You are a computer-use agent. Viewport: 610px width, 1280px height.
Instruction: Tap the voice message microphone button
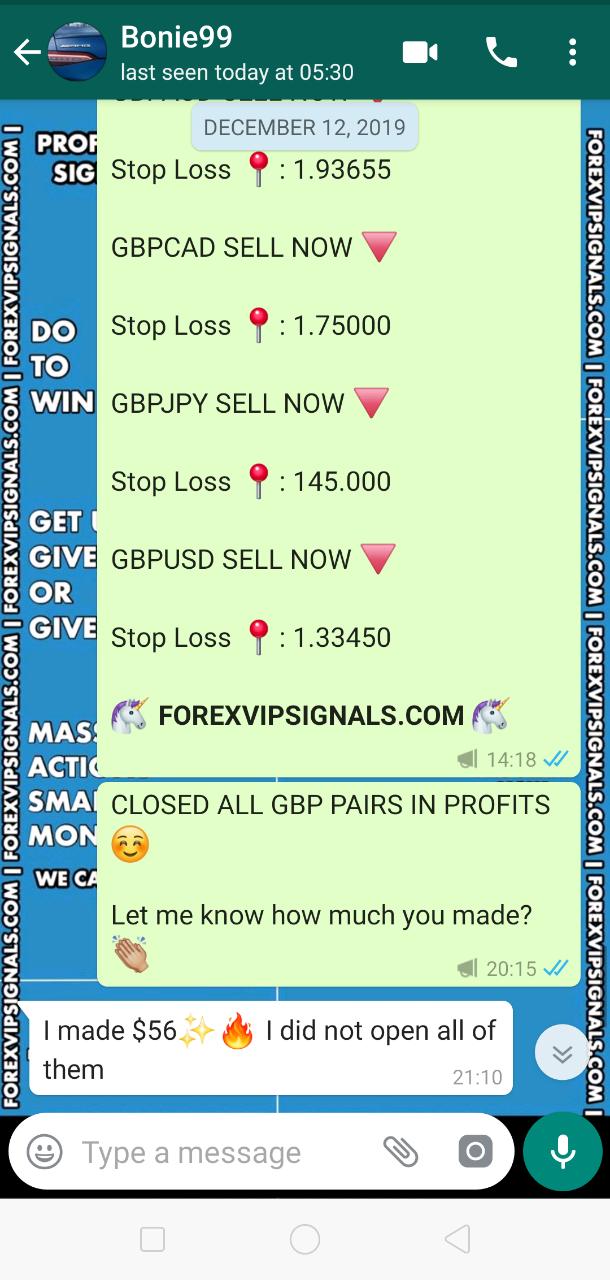(x=562, y=1152)
